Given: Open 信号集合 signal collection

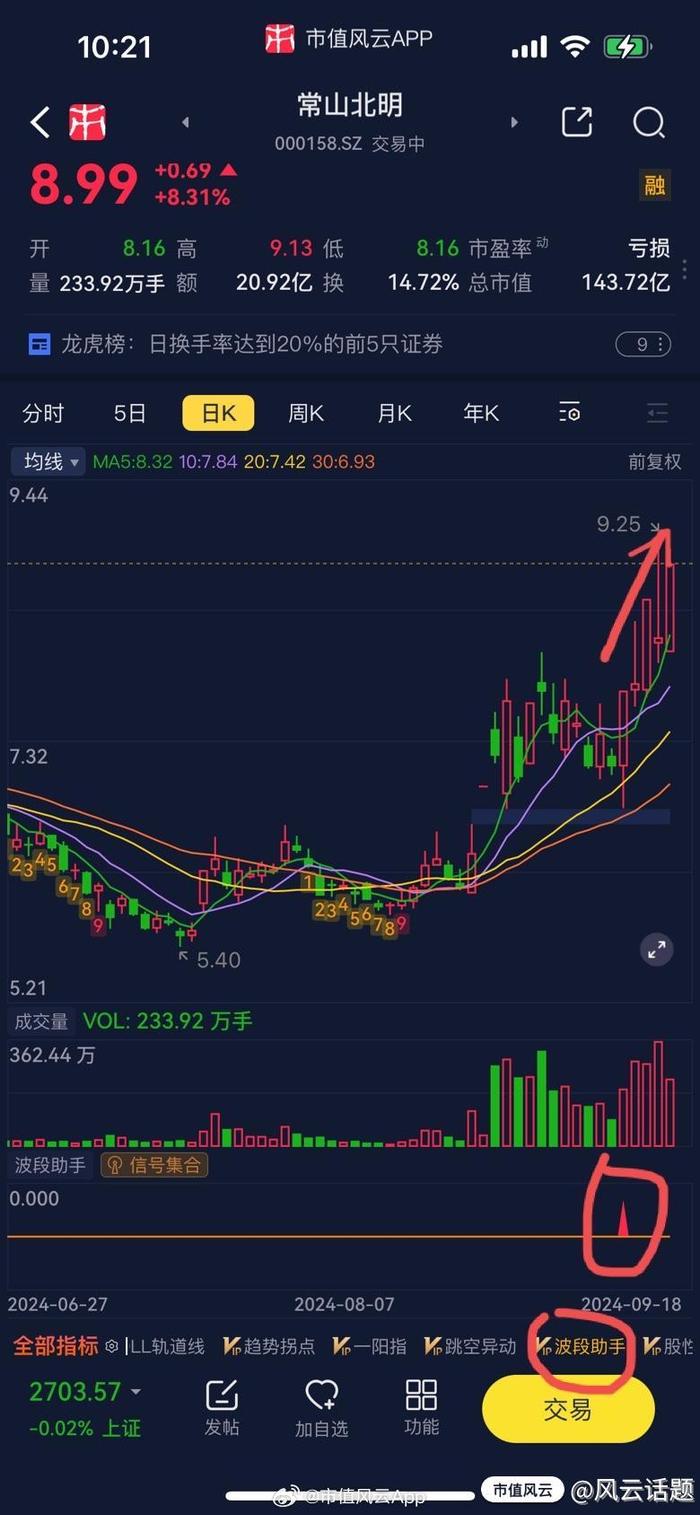Looking at the screenshot, I should 154,1165.
